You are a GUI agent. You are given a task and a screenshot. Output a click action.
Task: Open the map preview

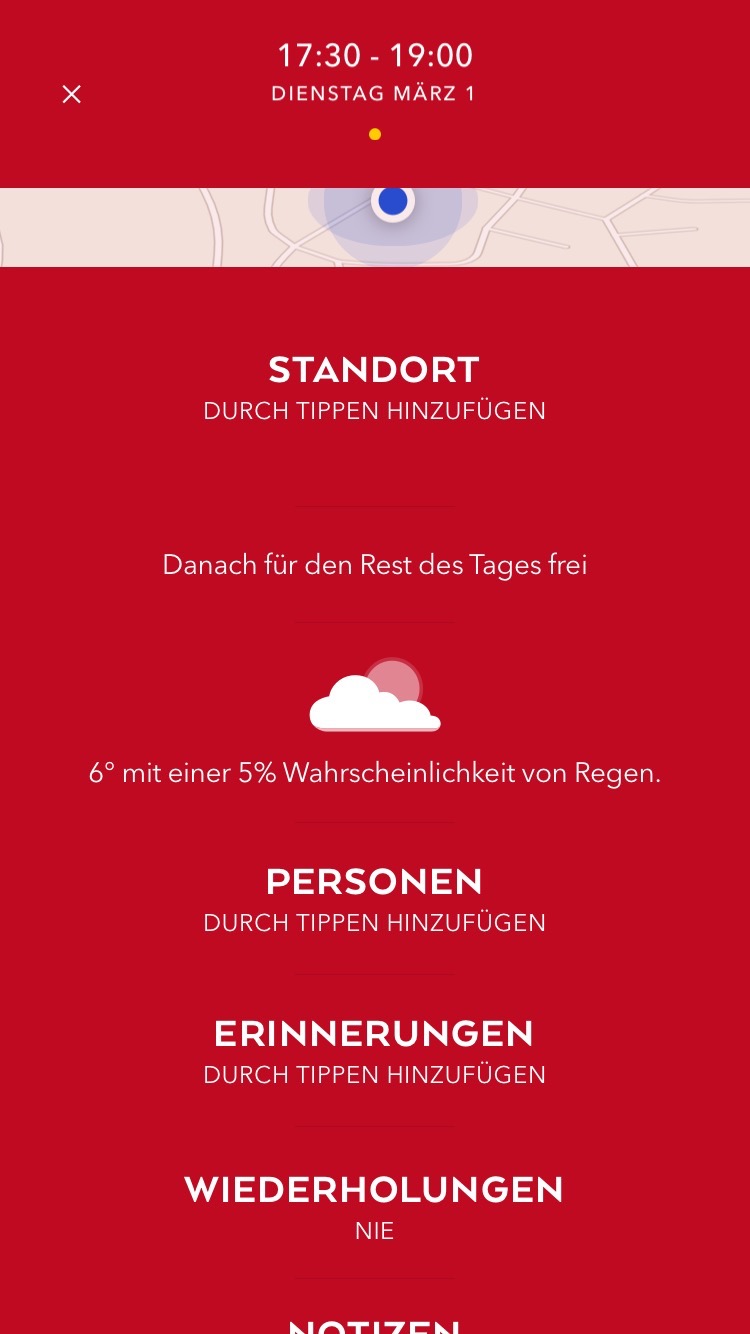tap(375, 227)
